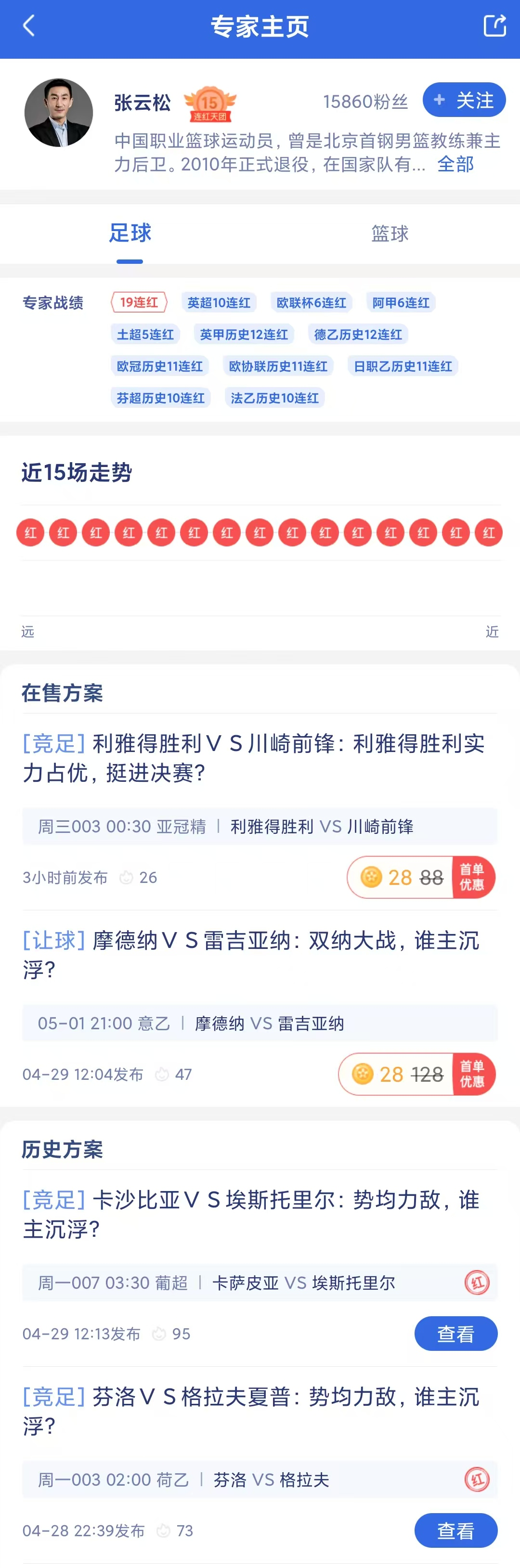Expand full bio with 全部
Image resolution: width=520 pixels, height=1568 pixels.
pos(455,164)
